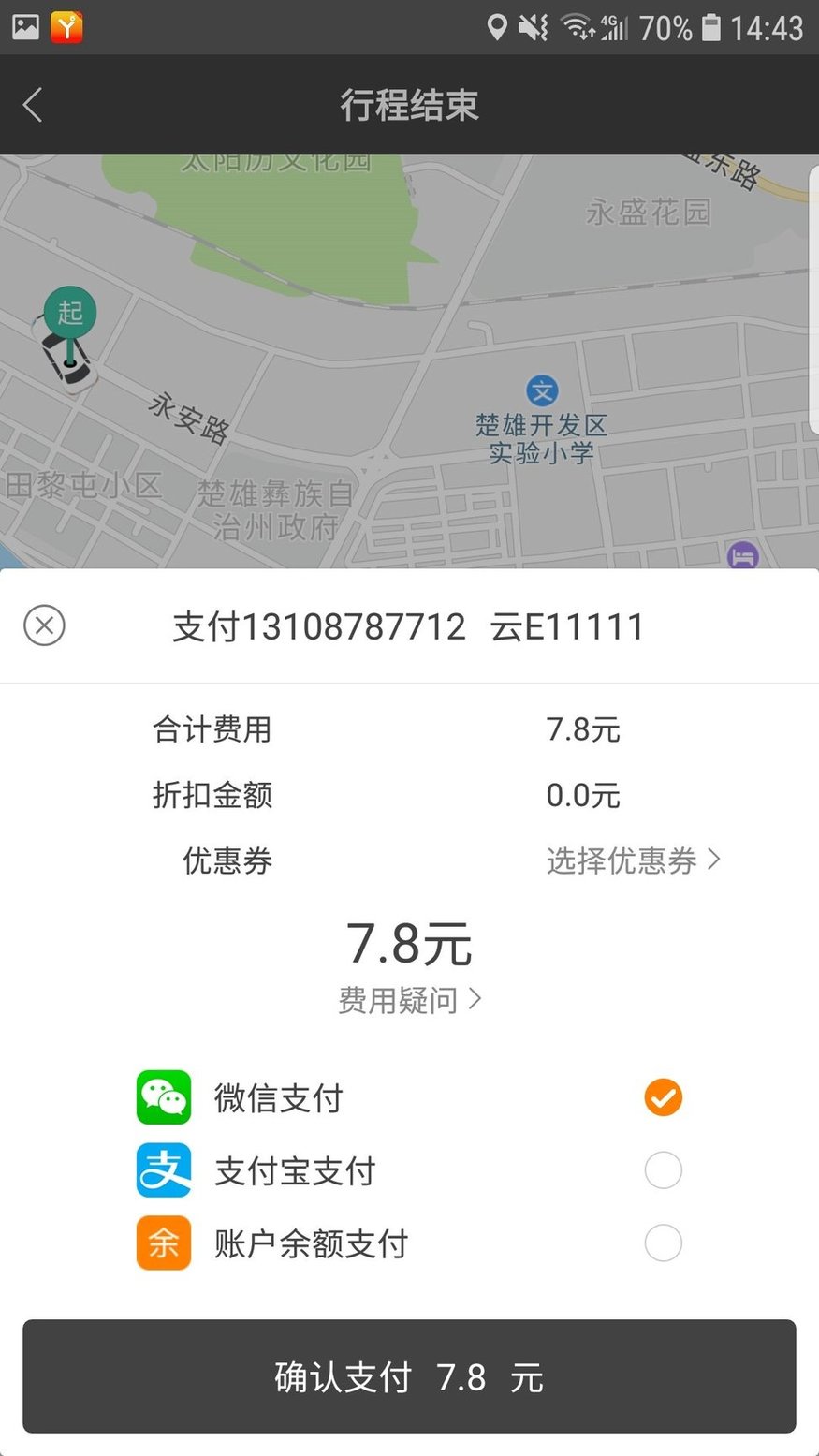Select 微信支付 as payment method
This screenshot has width=819, height=1456.
(663, 1097)
